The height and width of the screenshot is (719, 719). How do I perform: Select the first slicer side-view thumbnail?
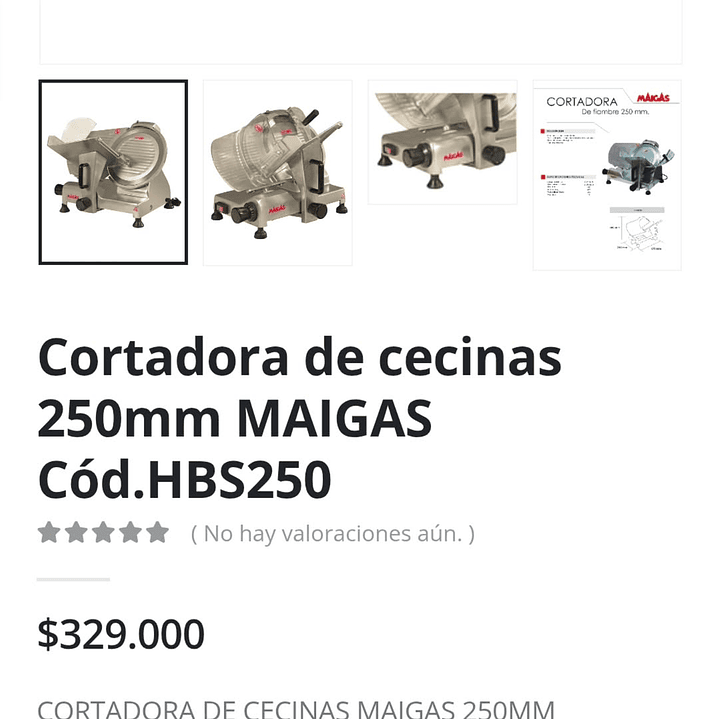(113, 172)
